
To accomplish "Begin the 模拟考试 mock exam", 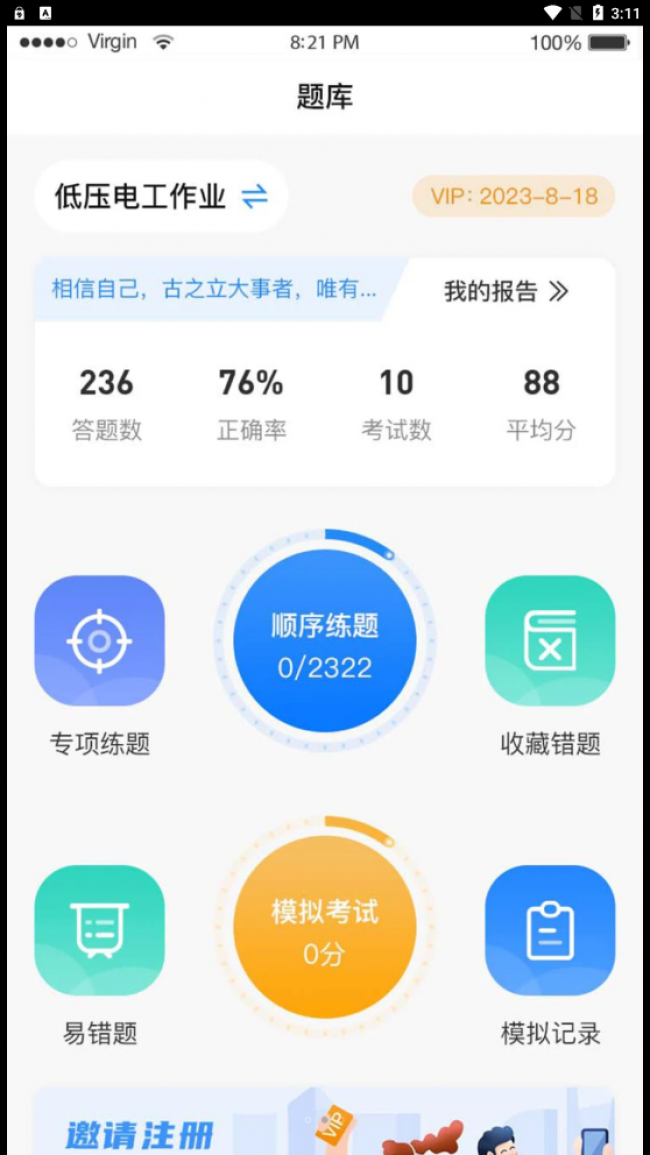I will pyautogui.click(x=325, y=927).
